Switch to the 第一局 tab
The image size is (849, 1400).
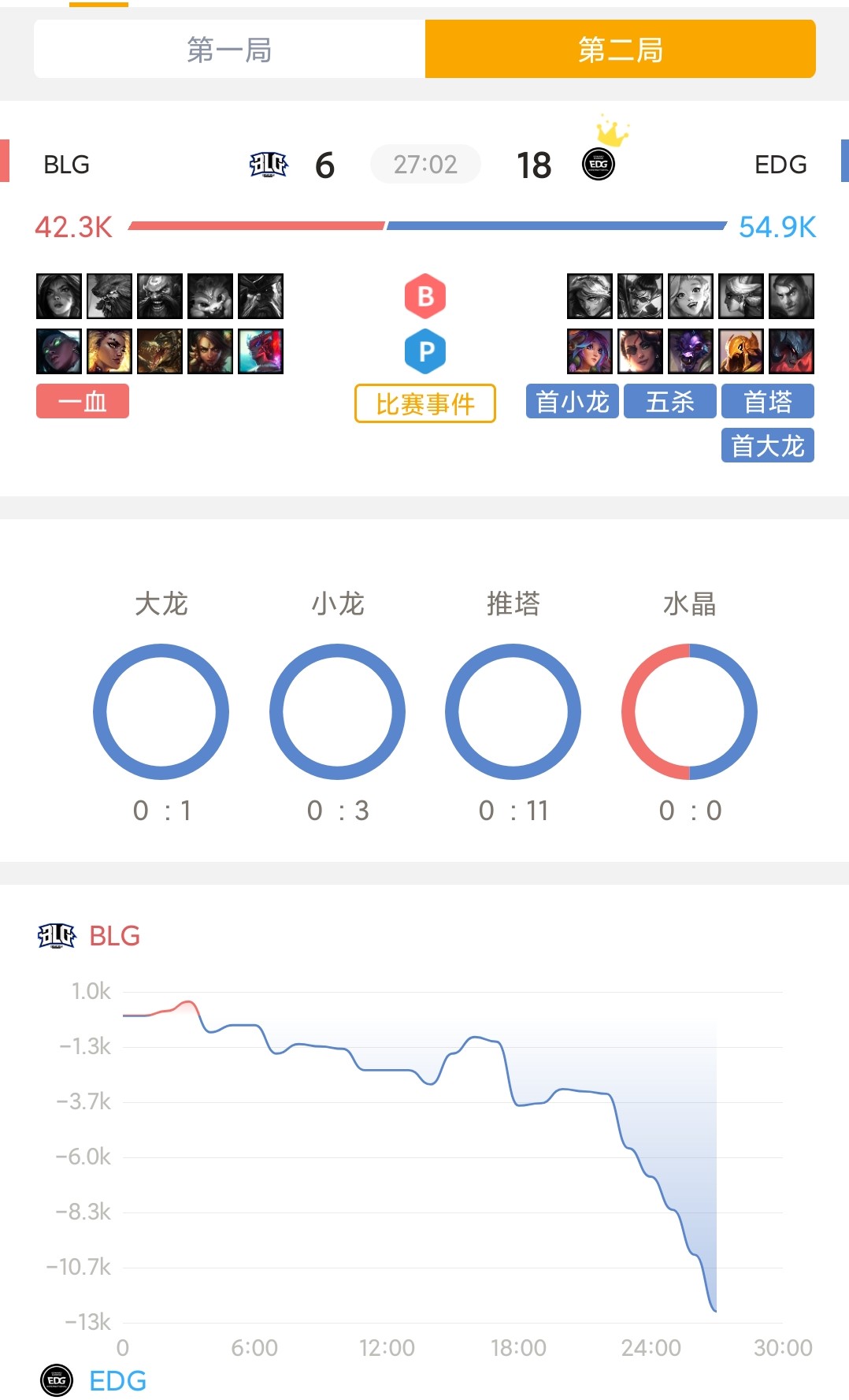click(229, 50)
